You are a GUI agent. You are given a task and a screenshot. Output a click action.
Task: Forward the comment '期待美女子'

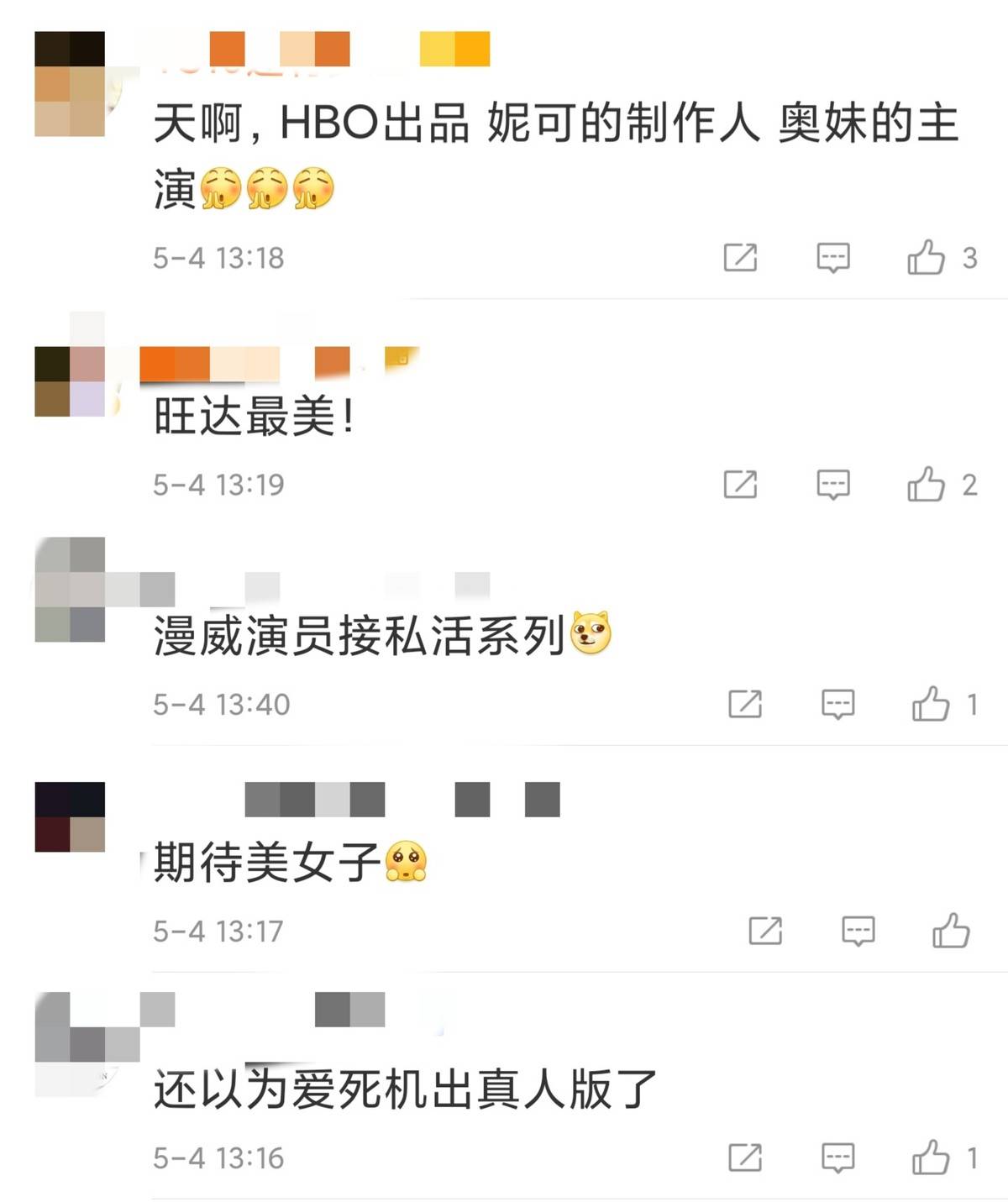pyautogui.click(x=765, y=931)
